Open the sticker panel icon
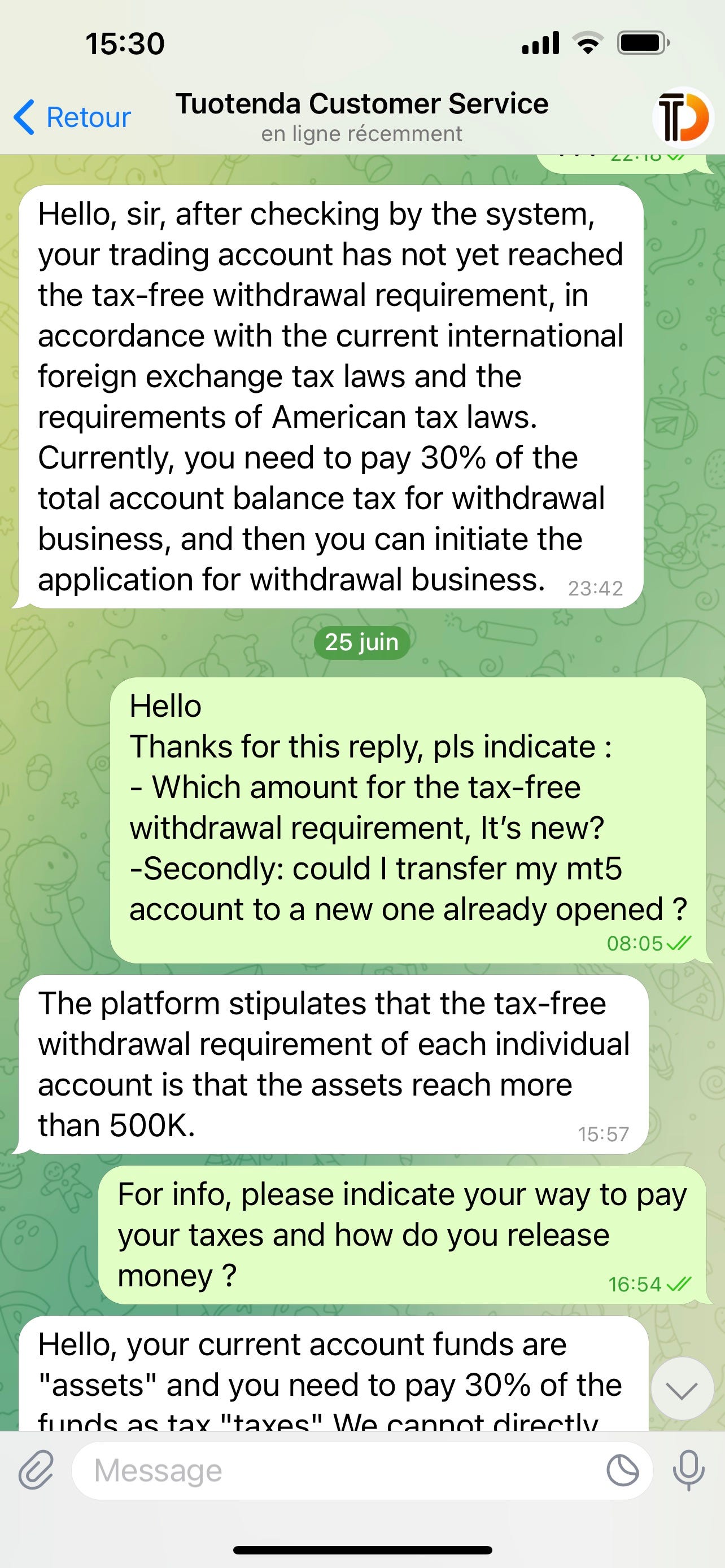 (x=623, y=1471)
